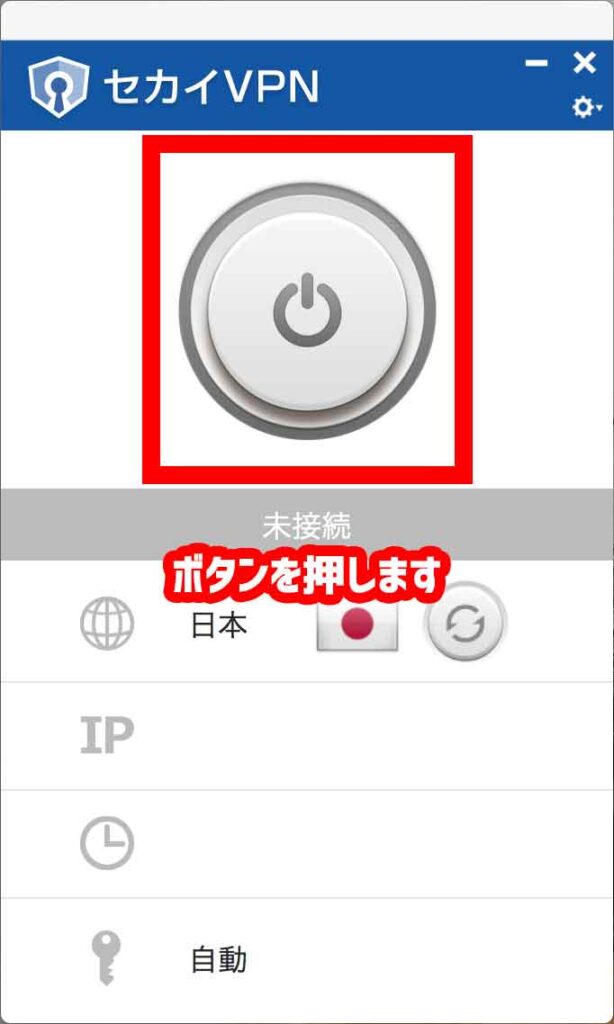This screenshot has height=1024, width=614.
Task: Refresh the server with the circular arrows button
Action: tap(466, 622)
